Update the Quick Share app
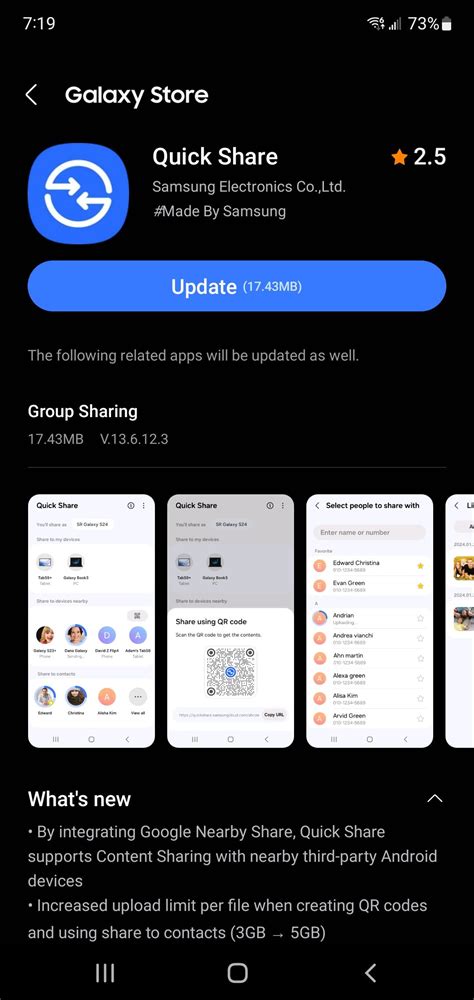Image resolution: width=474 pixels, height=1000 pixels. [237, 286]
